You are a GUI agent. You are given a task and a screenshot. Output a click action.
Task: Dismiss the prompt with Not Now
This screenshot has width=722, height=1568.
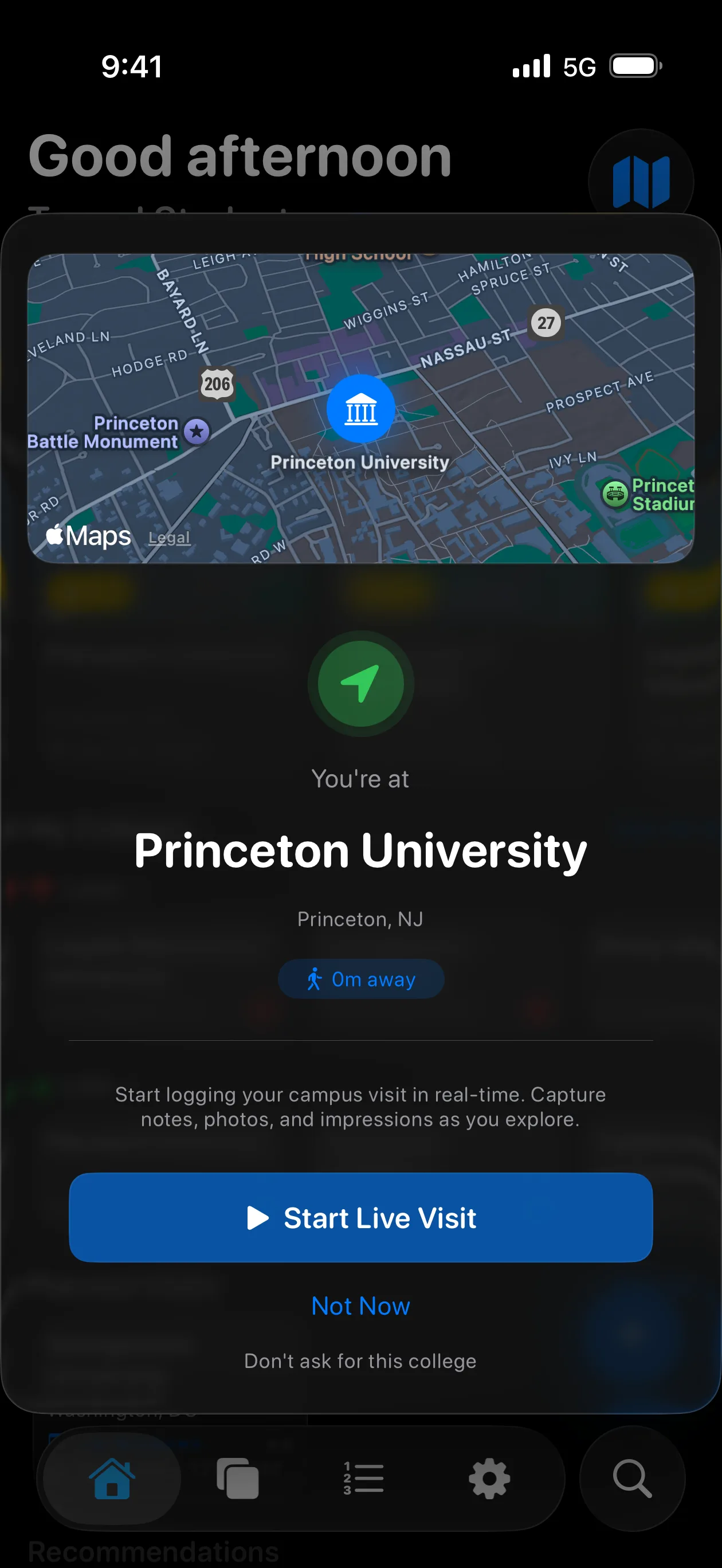[x=360, y=1305]
